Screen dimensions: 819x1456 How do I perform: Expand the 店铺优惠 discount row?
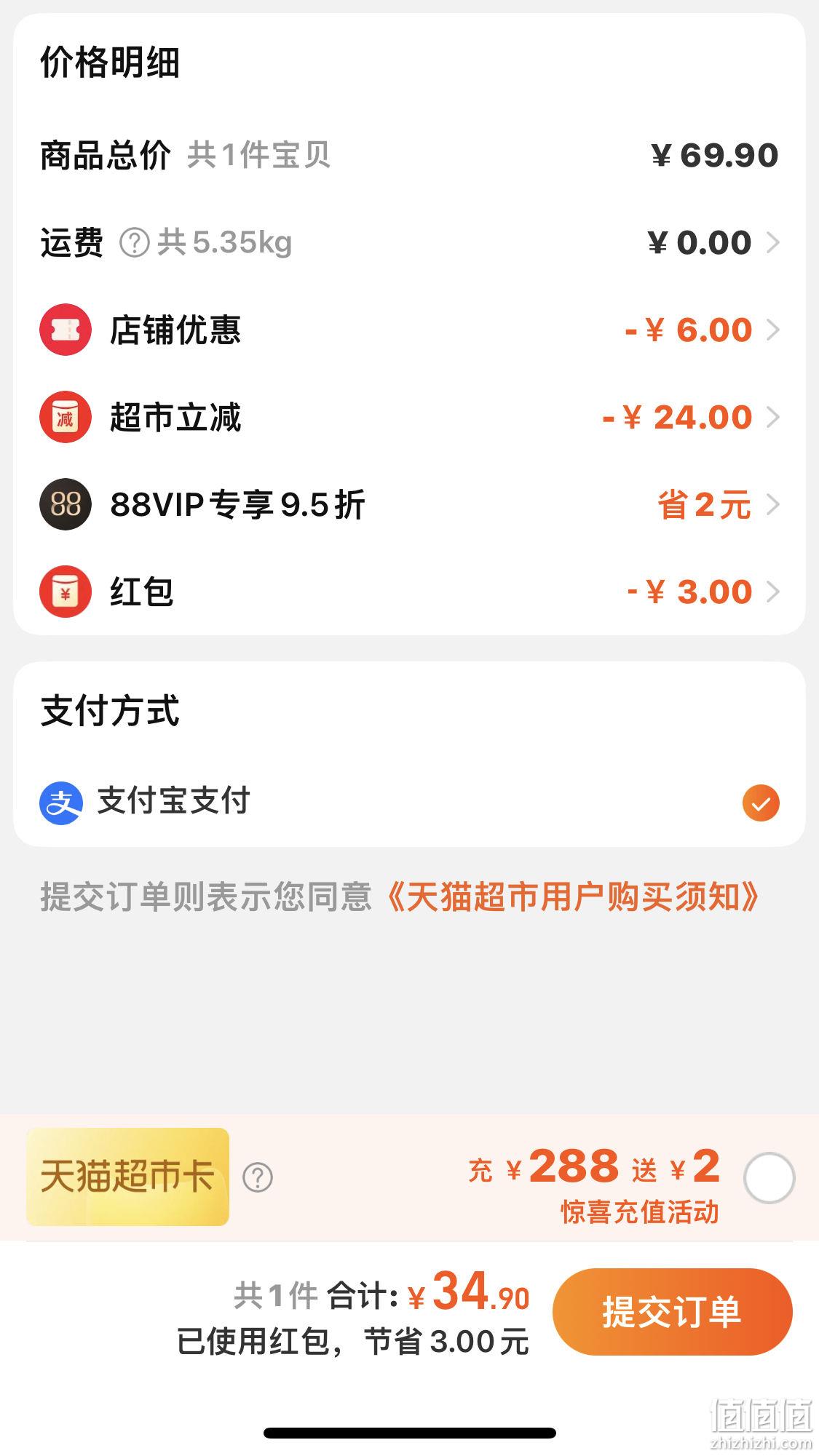coord(409,330)
